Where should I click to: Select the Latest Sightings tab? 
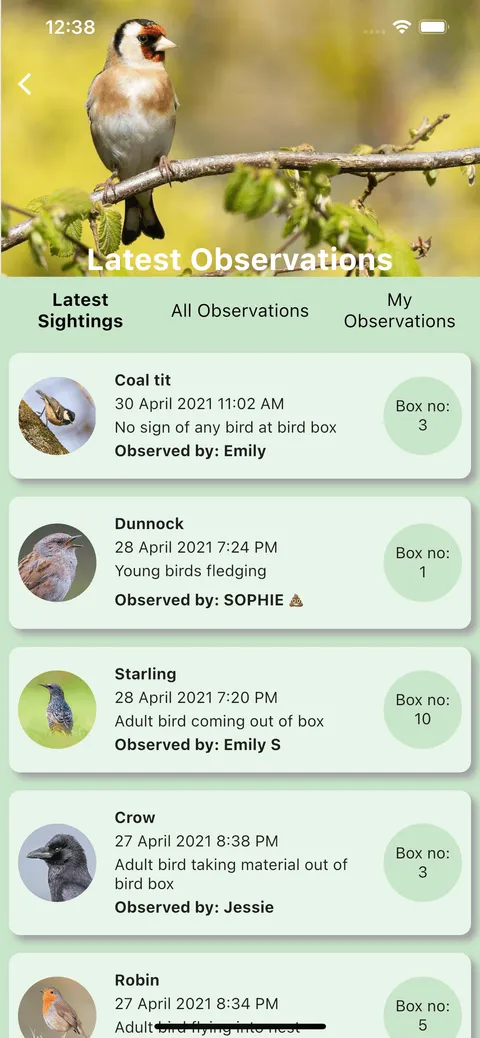point(80,310)
